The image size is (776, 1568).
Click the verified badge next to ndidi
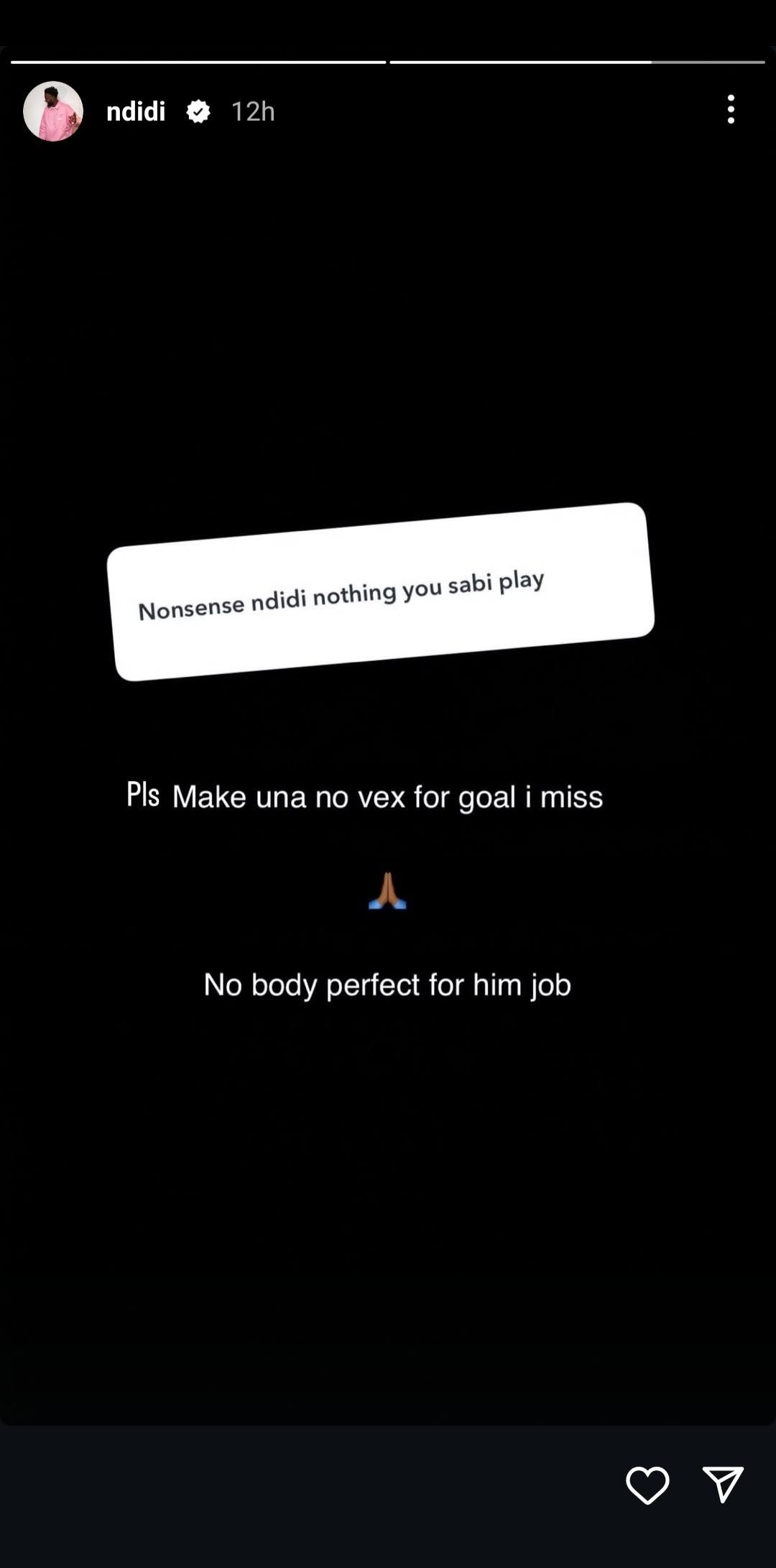pos(199,111)
